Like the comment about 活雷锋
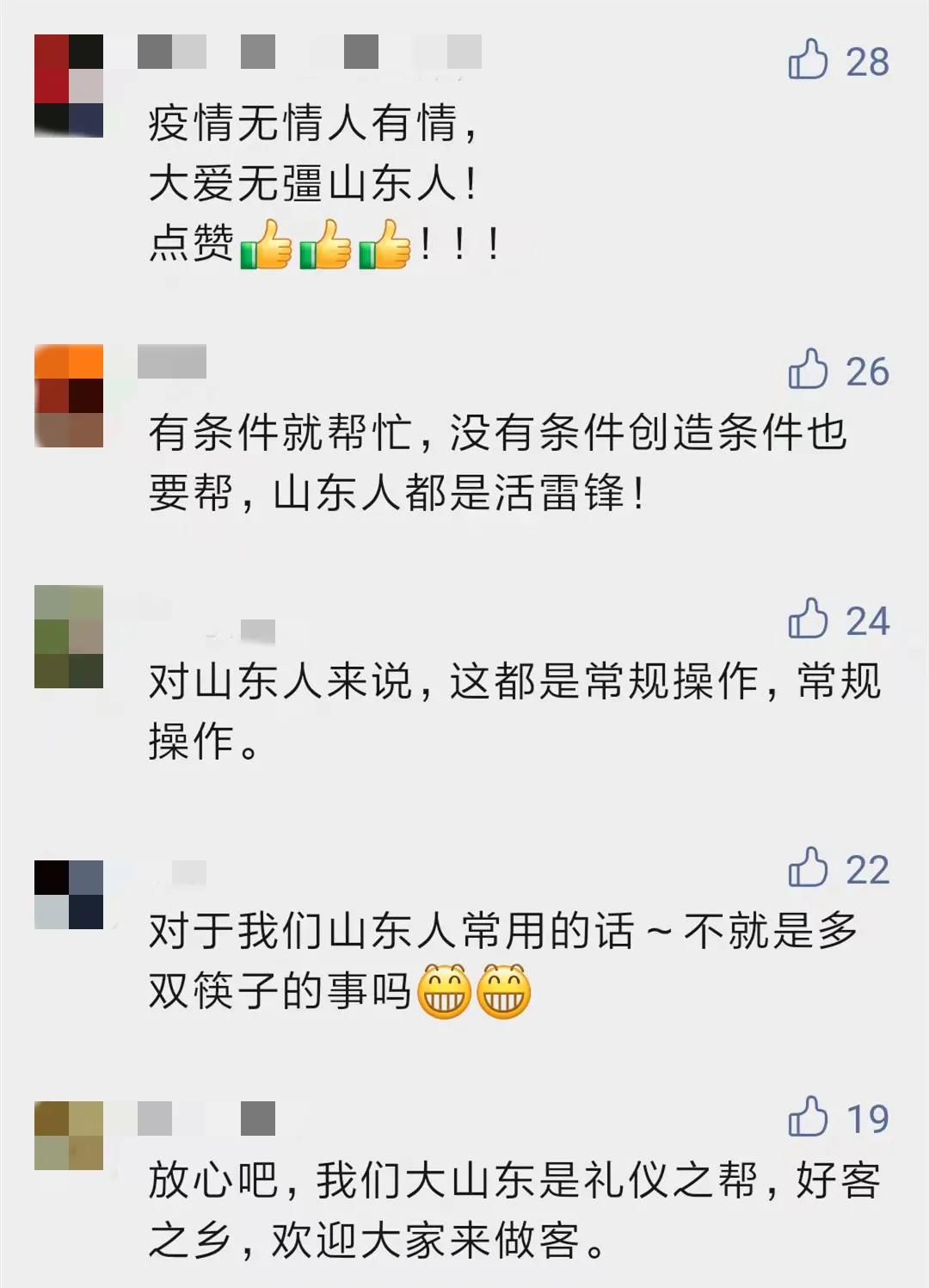Image resolution: width=929 pixels, height=1288 pixels. pos(808,370)
